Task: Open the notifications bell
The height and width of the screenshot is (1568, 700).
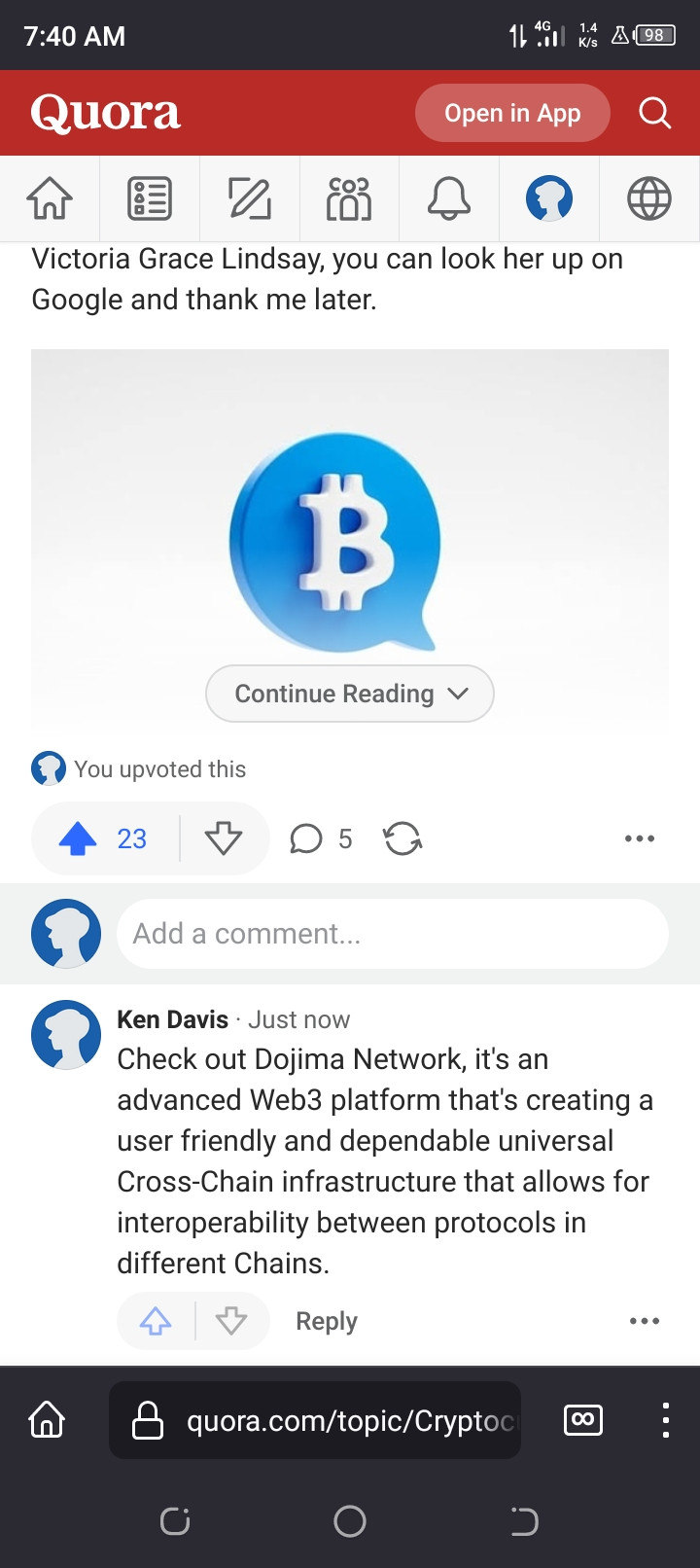Action: (x=449, y=198)
